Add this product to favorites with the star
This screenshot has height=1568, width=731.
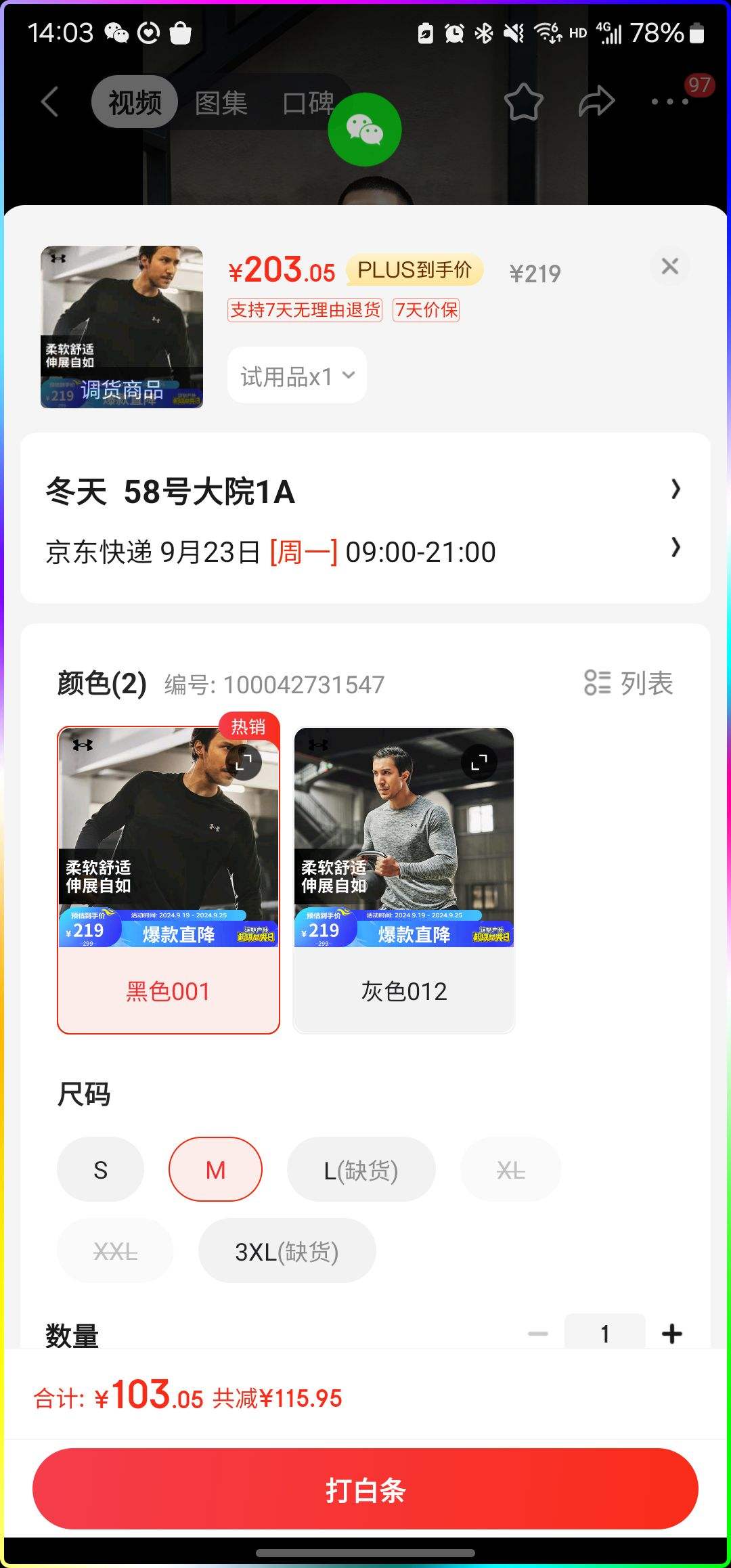pyautogui.click(x=523, y=102)
